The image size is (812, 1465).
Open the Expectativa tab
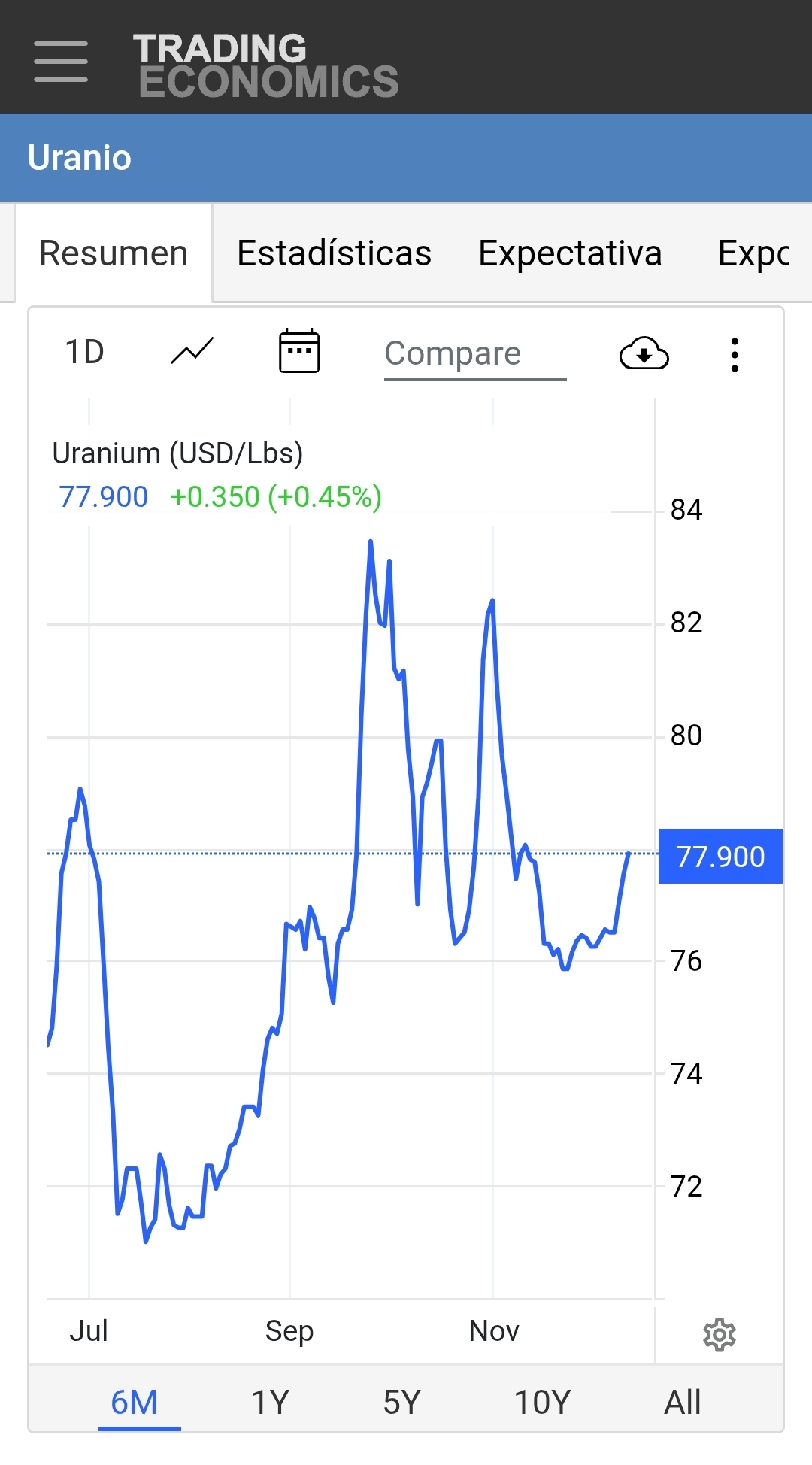pyautogui.click(x=570, y=253)
